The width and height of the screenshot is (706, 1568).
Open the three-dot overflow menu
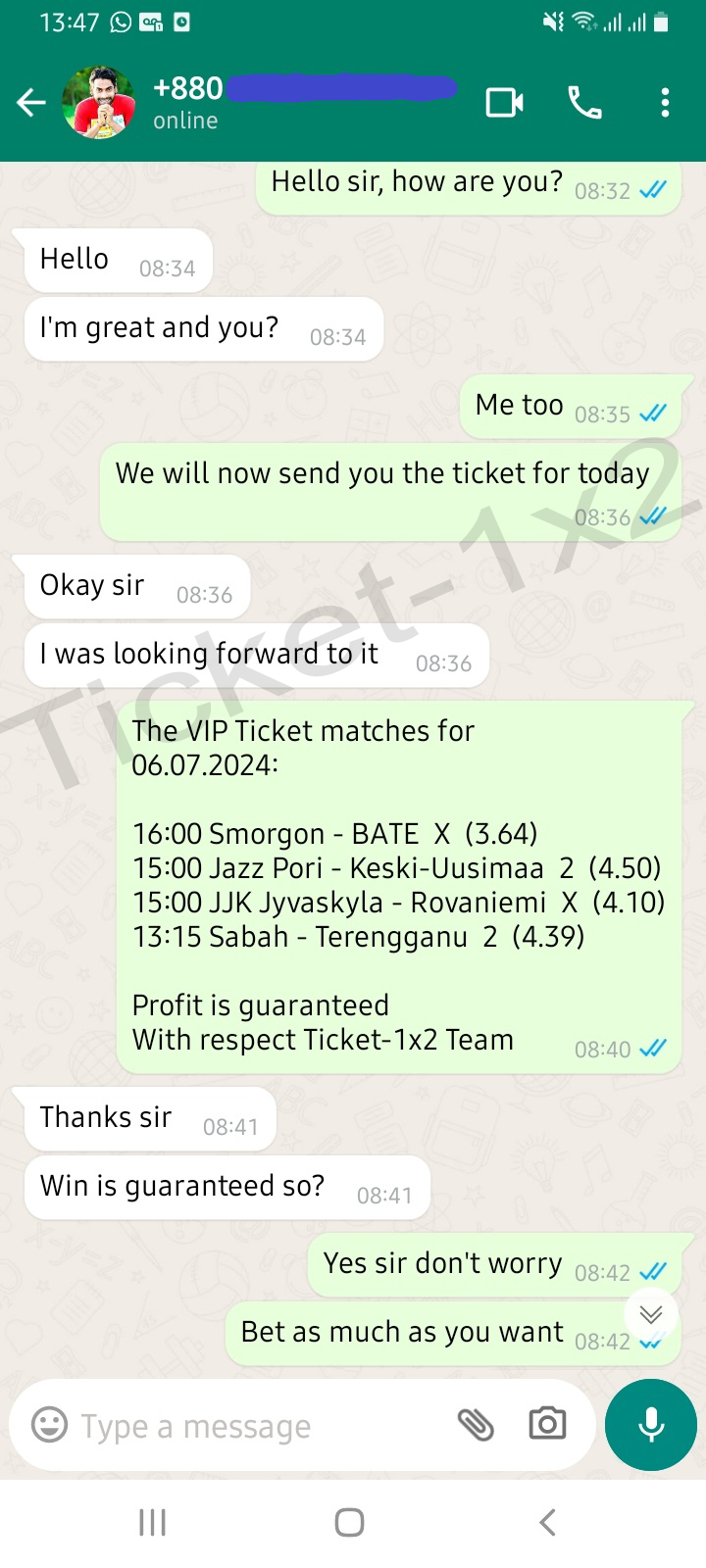665,102
